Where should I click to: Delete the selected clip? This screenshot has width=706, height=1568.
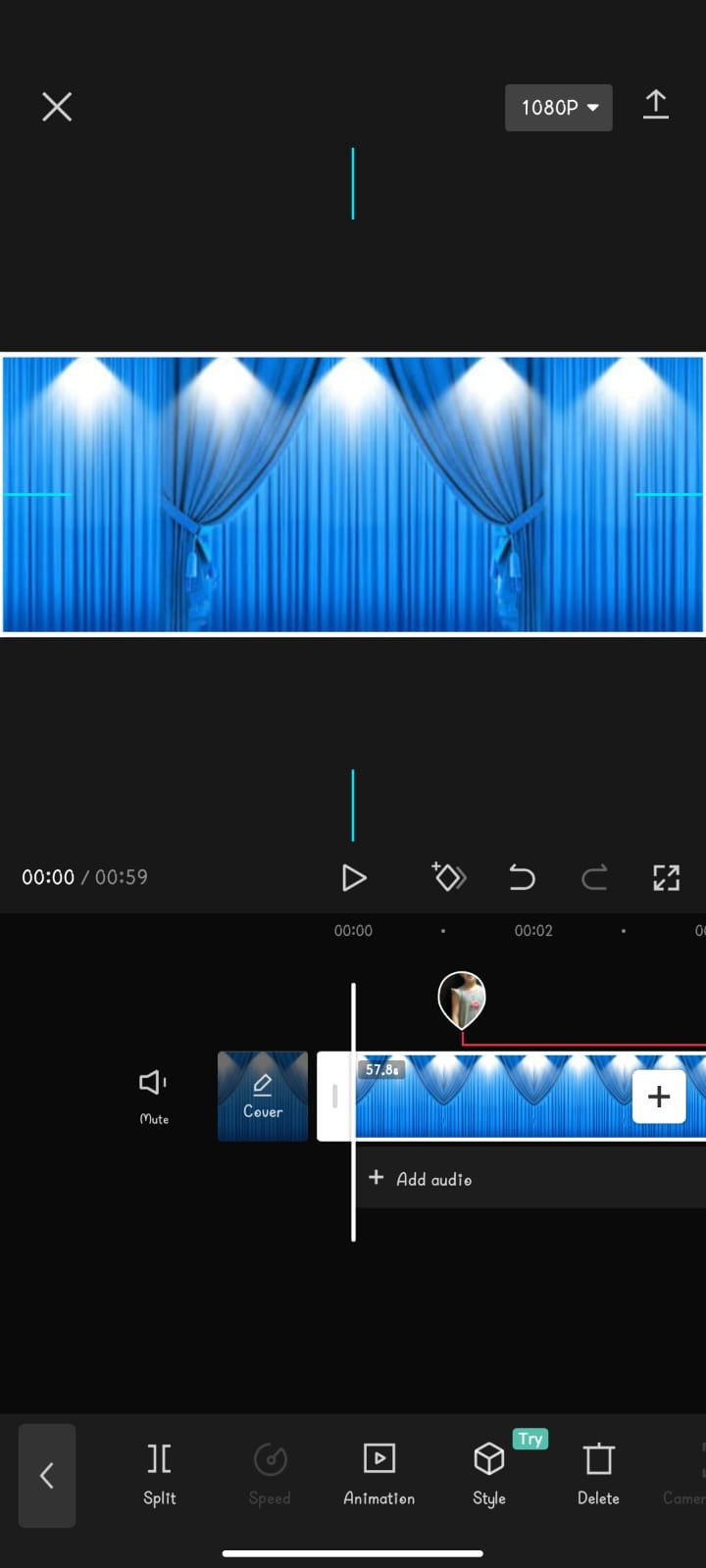click(598, 1473)
